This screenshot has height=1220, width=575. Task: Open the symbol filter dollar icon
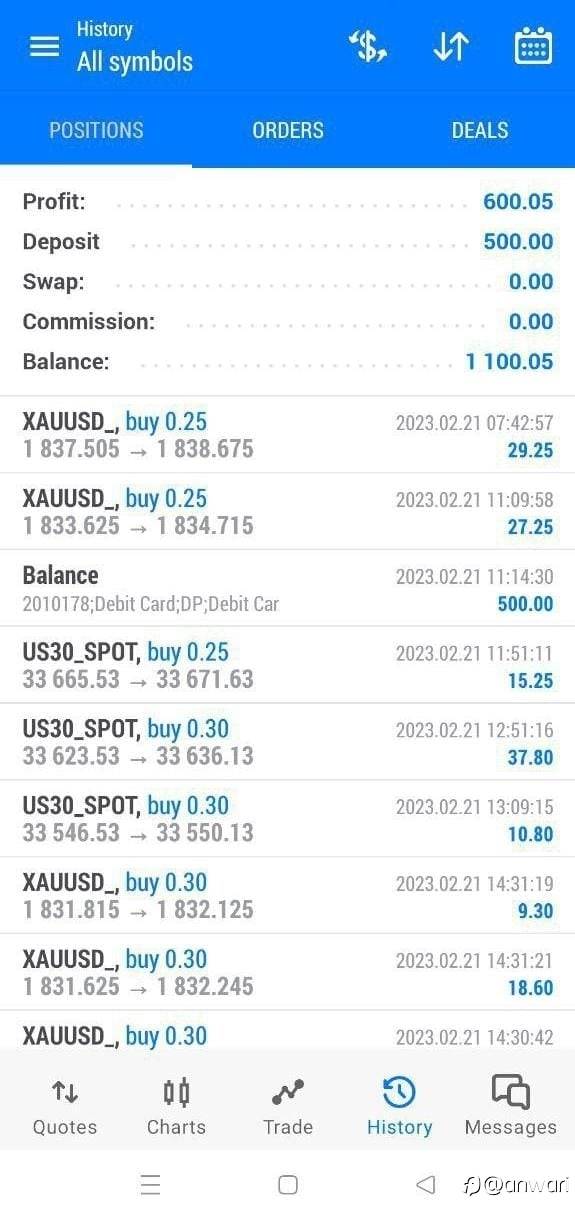(367, 46)
